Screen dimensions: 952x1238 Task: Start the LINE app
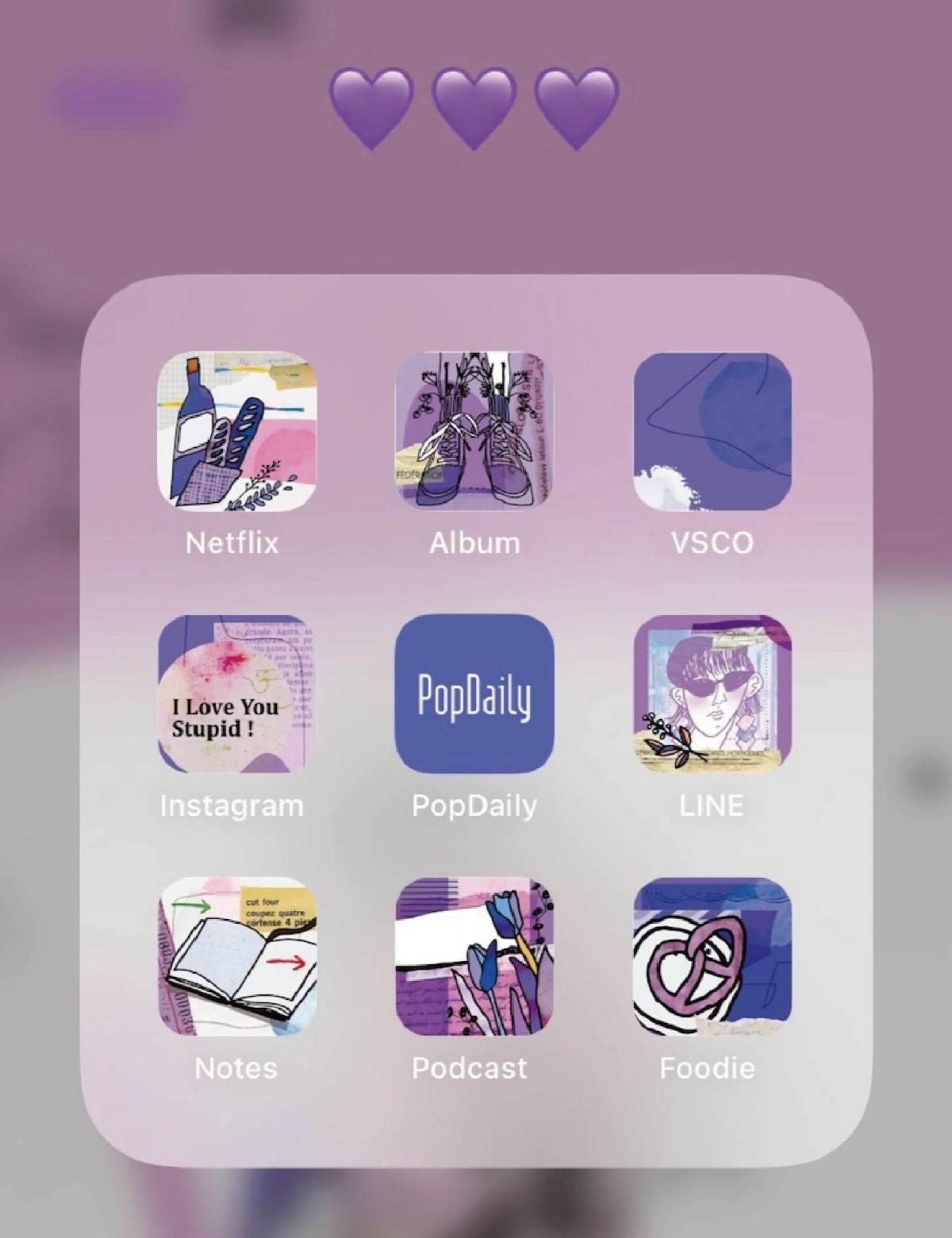pos(712,694)
